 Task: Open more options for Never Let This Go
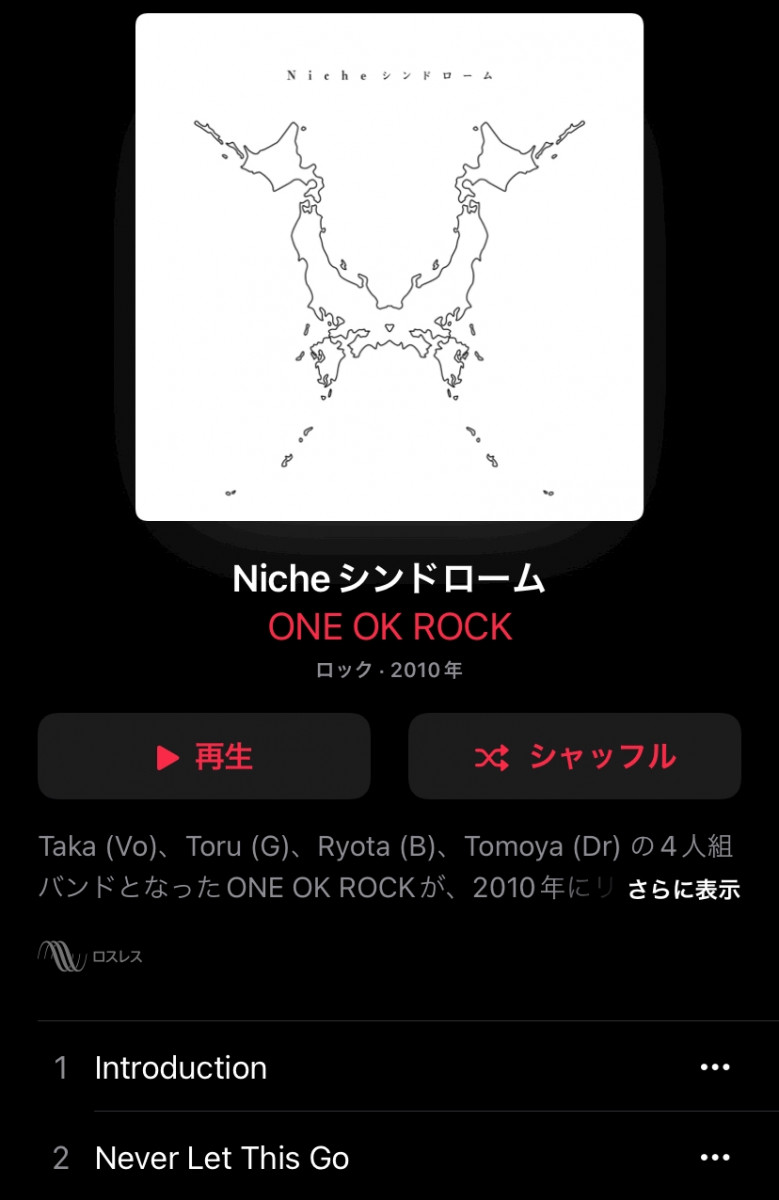click(x=715, y=1158)
